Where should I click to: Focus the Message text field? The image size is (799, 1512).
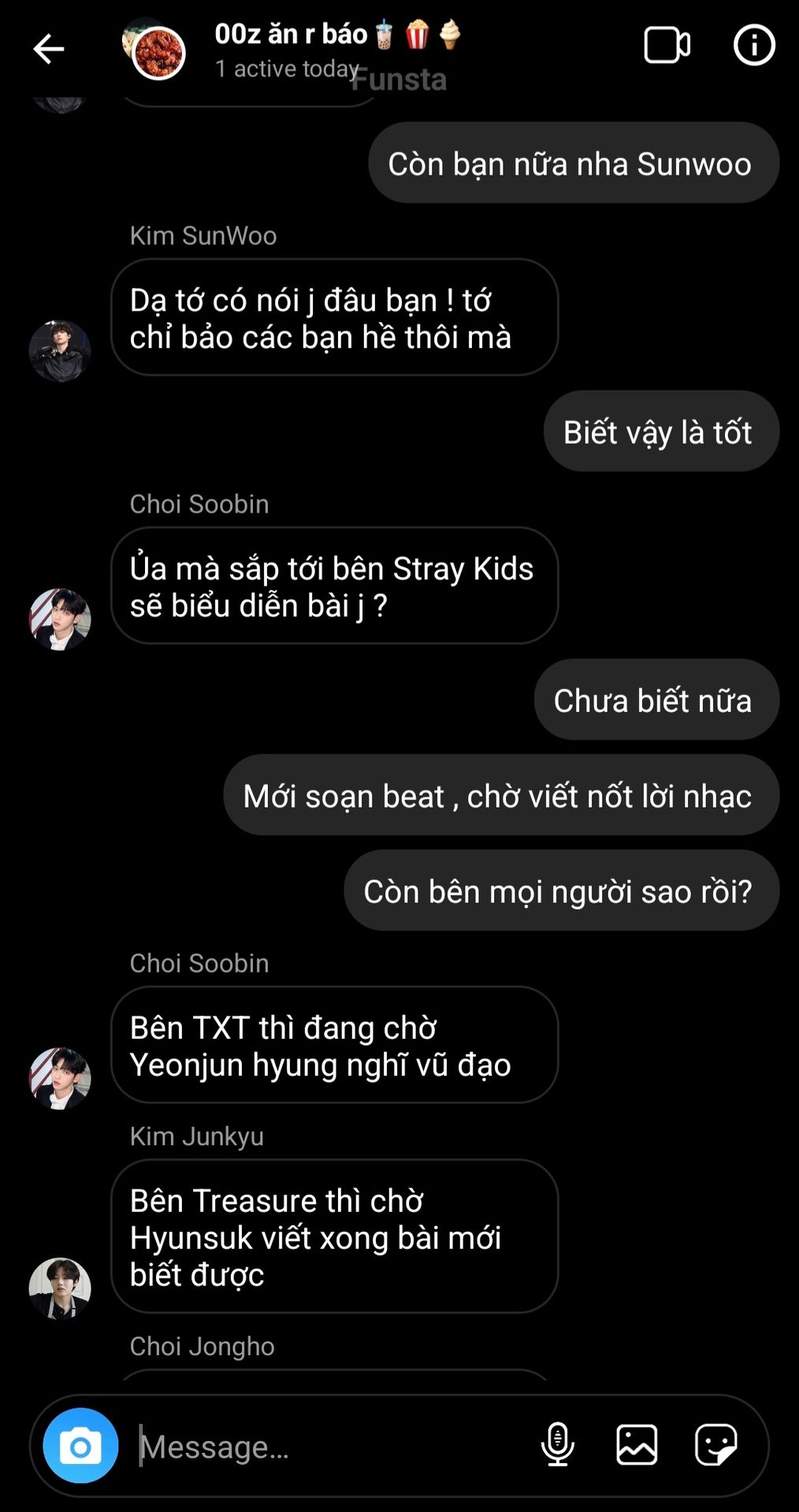tap(331, 1447)
